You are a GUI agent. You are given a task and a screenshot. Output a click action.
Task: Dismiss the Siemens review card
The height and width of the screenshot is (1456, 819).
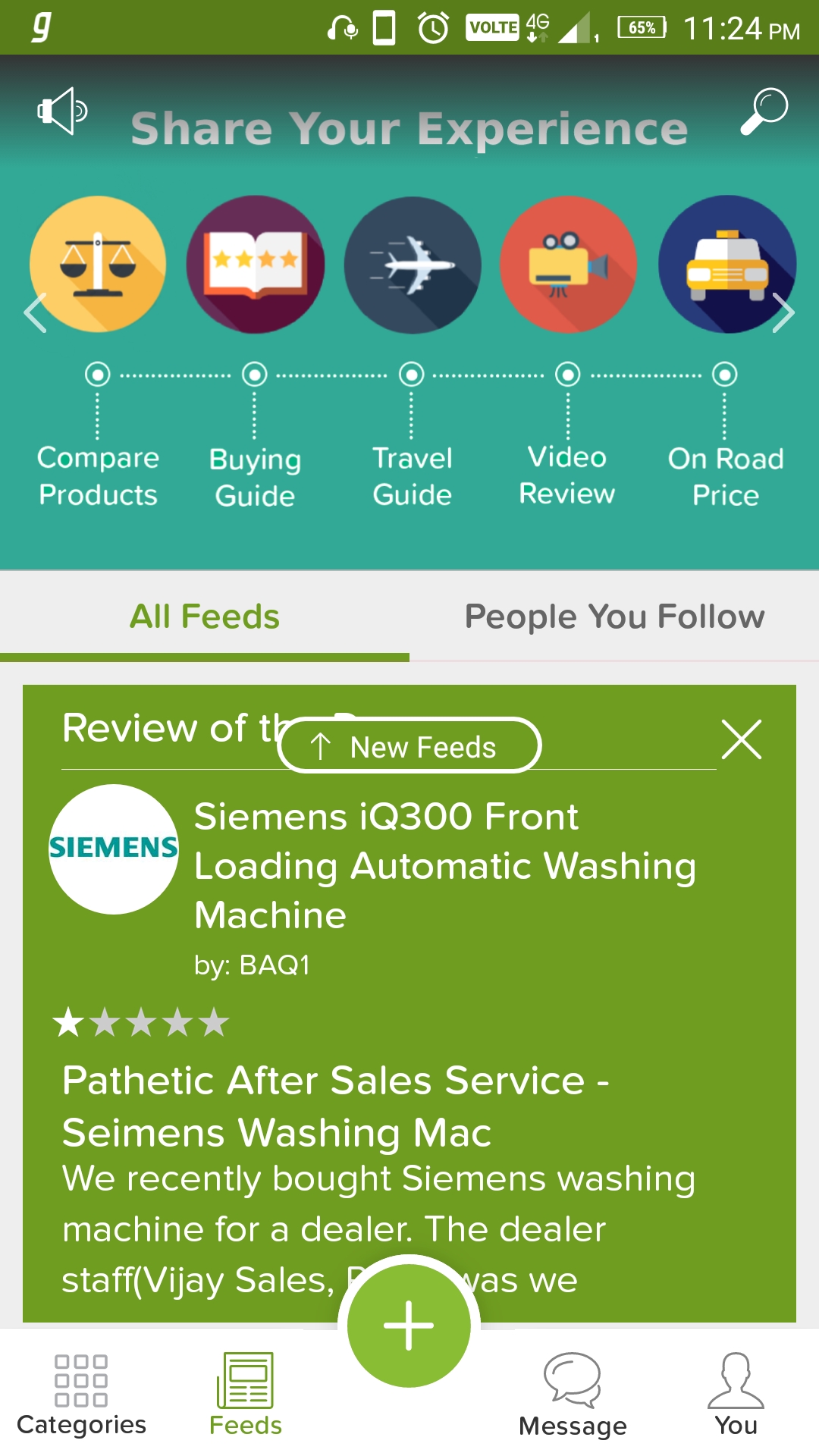(x=741, y=739)
